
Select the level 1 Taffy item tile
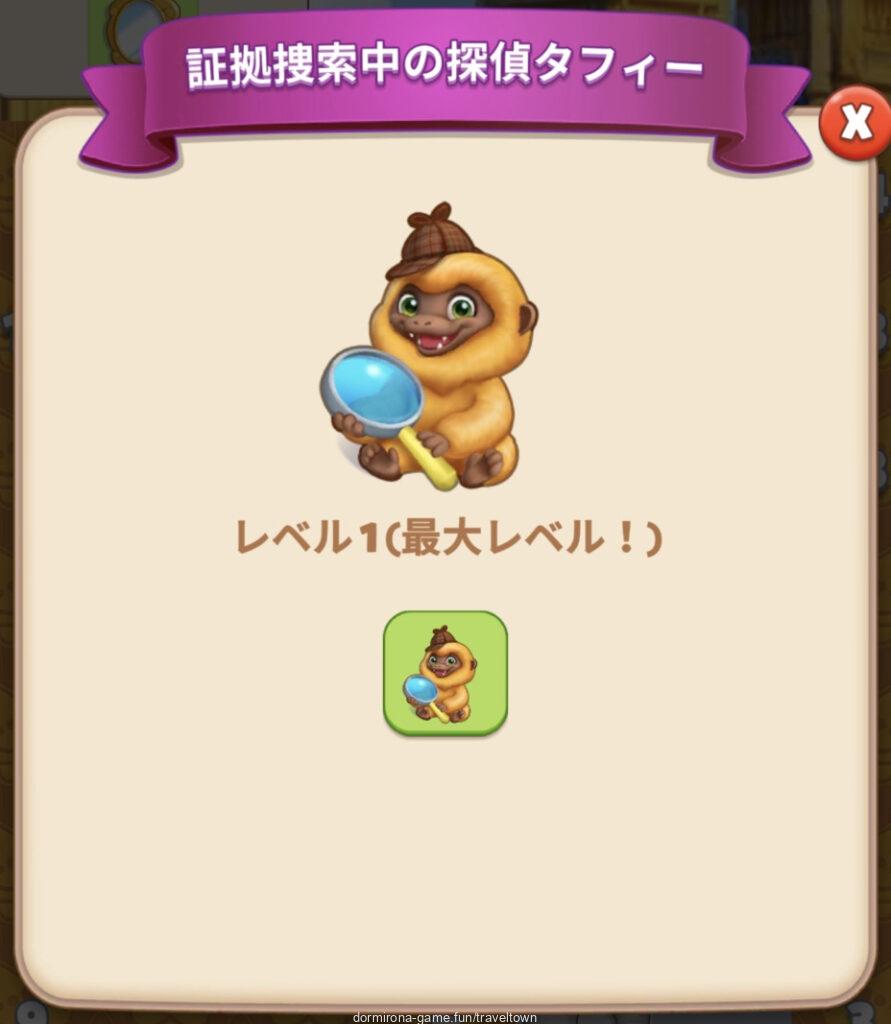coord(445,673)
